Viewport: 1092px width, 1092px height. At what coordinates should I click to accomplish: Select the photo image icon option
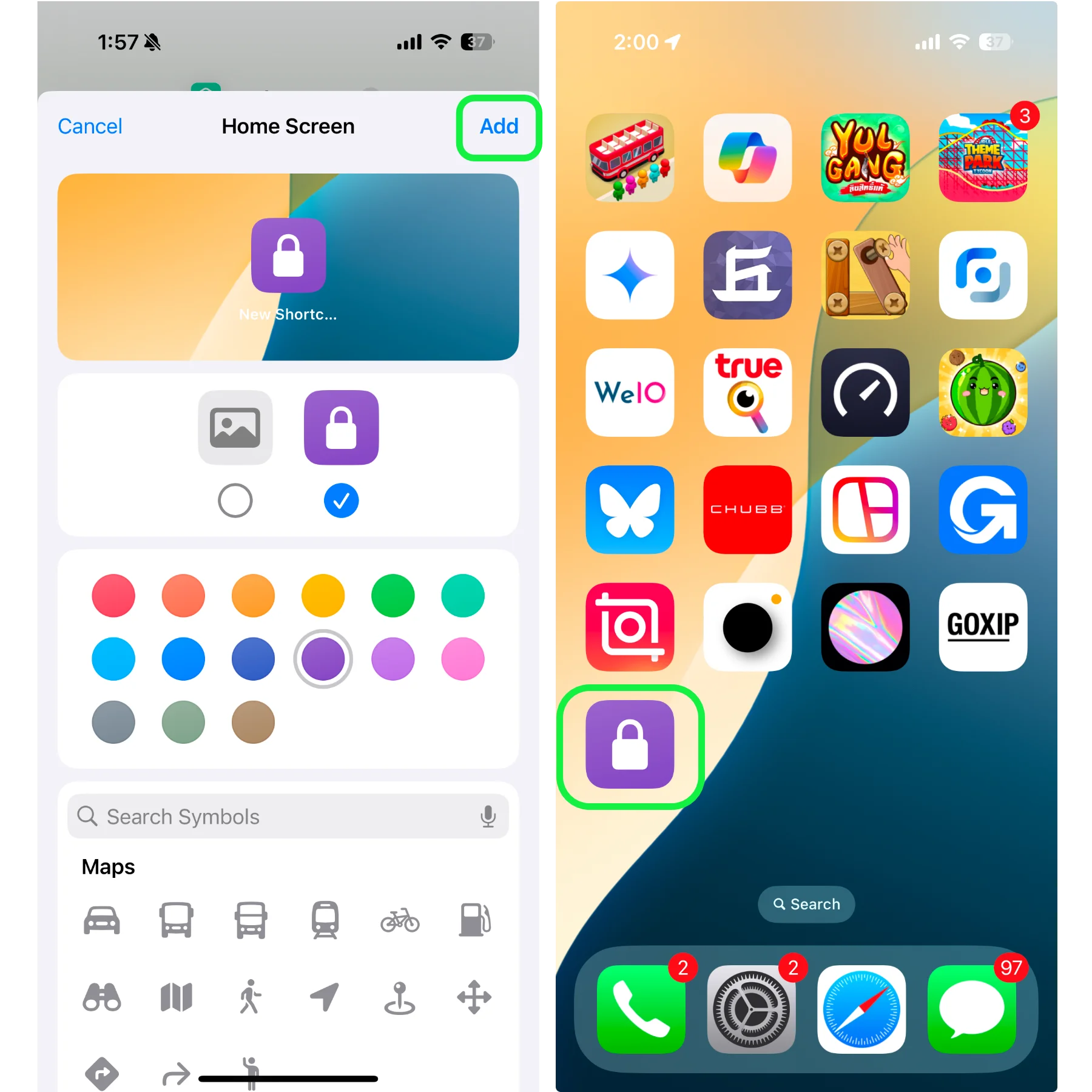coord(235,428)
